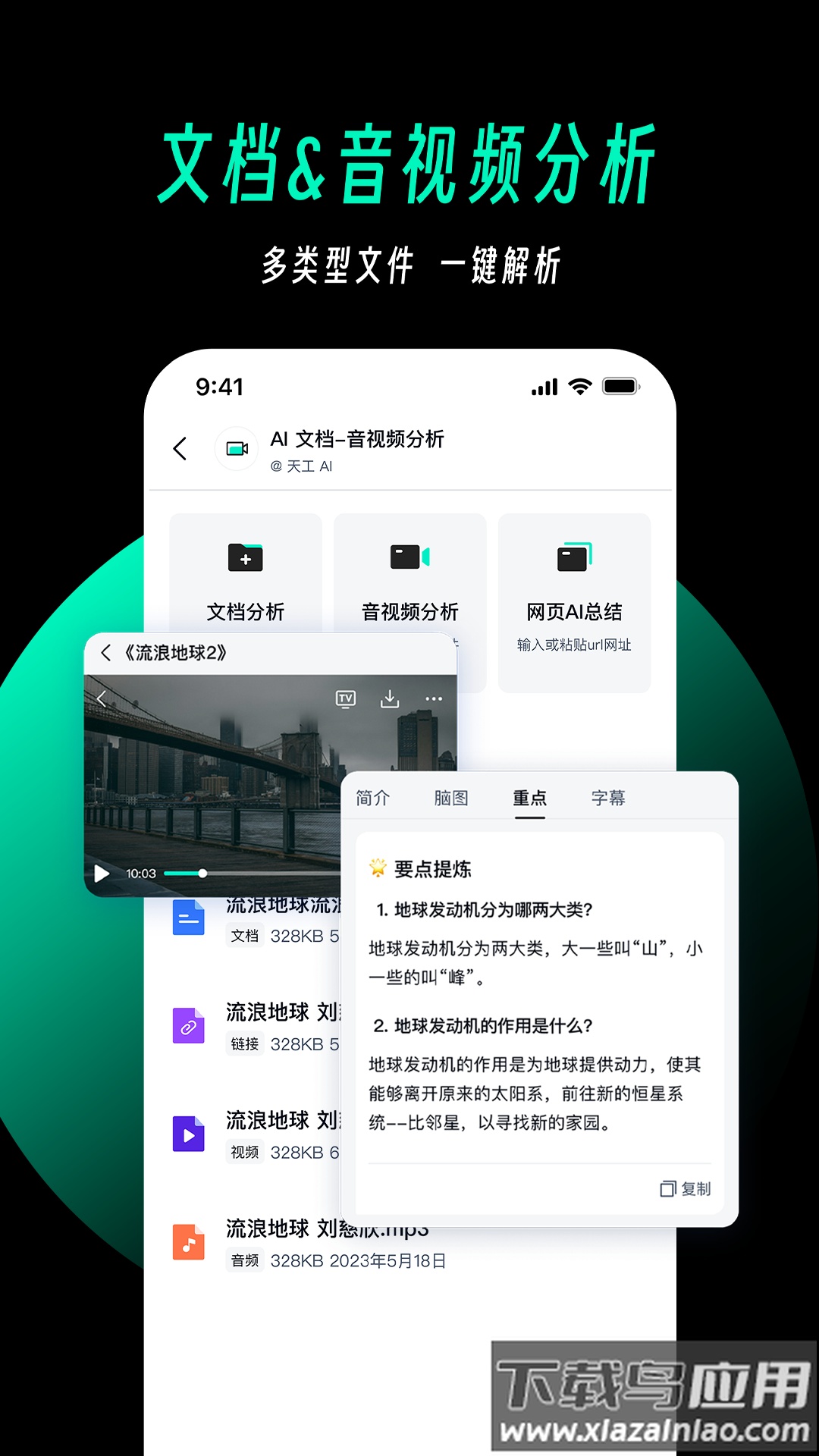
Task: Select the 字幕 subtitles tab
Action: (607, 798)
